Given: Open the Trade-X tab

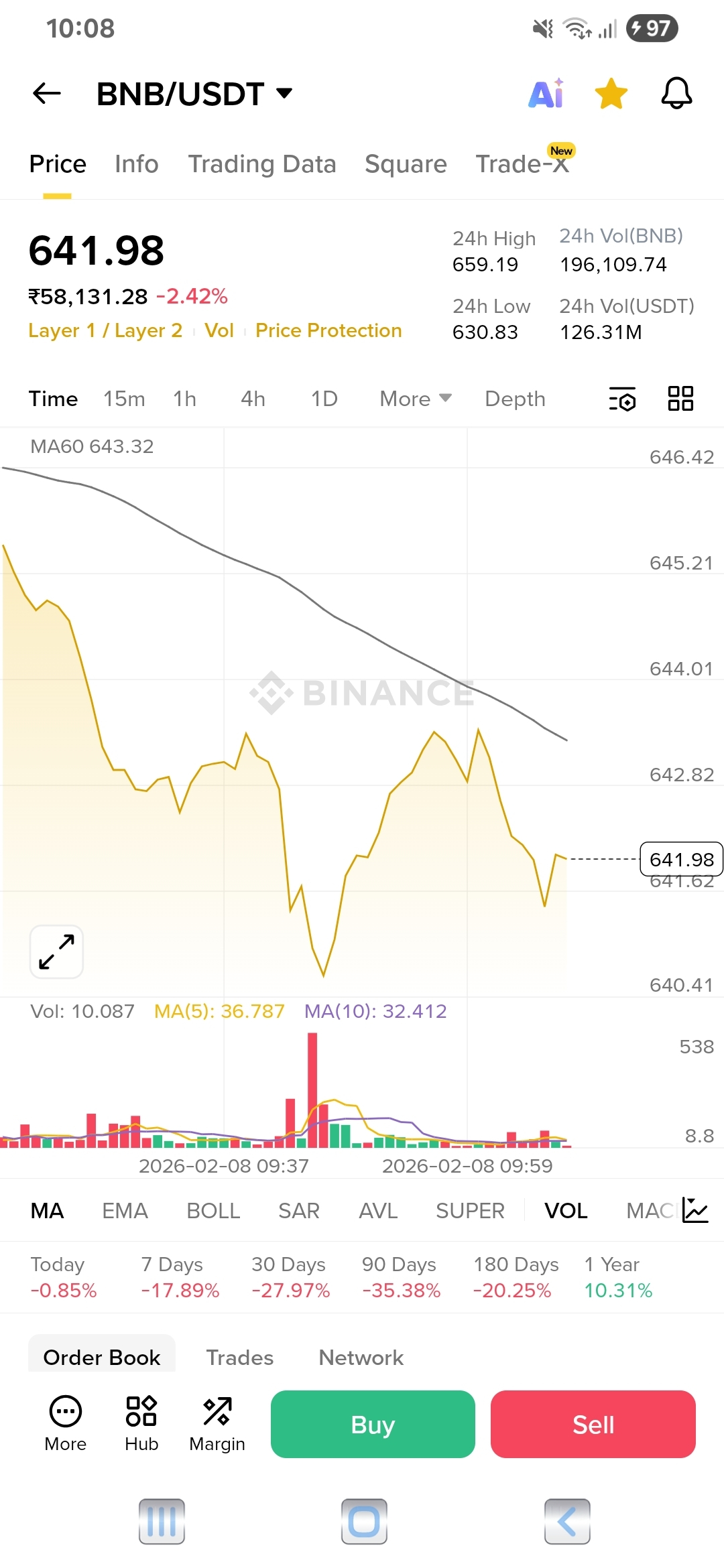Looking at the screenshot, I should (524, 163).
